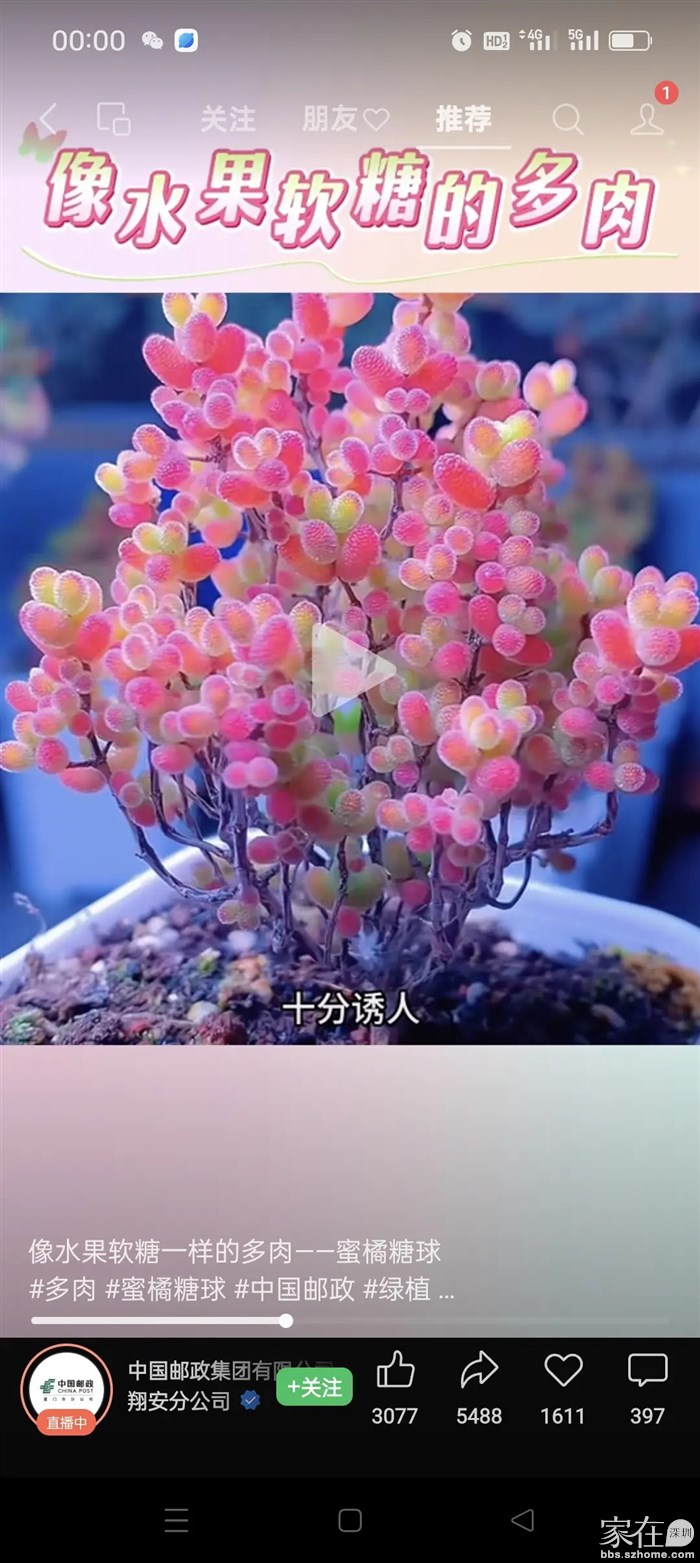This screenshot has width=700, height=1563.
Task: Open China Post avatar live stream
Action: (x=66, y=1390)
